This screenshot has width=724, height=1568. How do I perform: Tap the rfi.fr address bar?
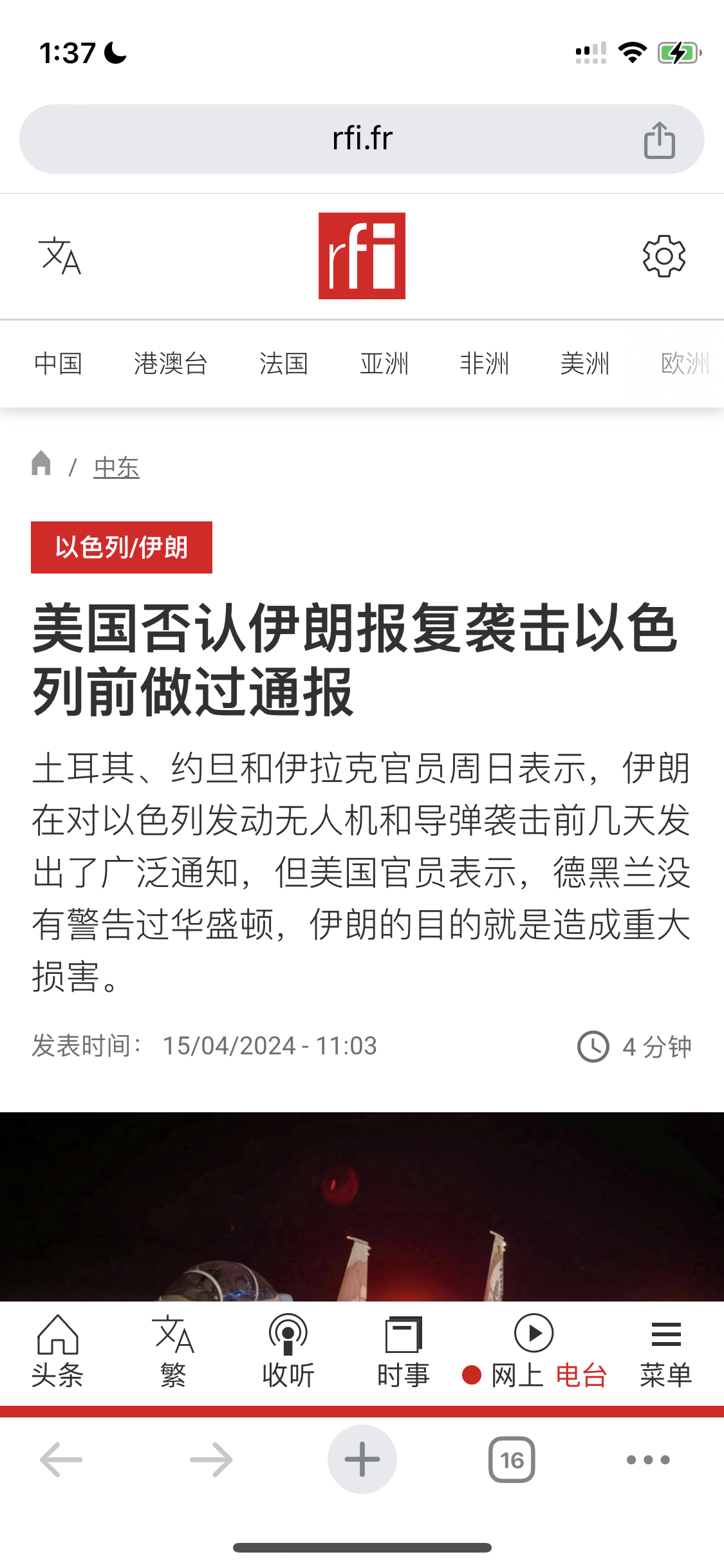(x=362, y=139)
